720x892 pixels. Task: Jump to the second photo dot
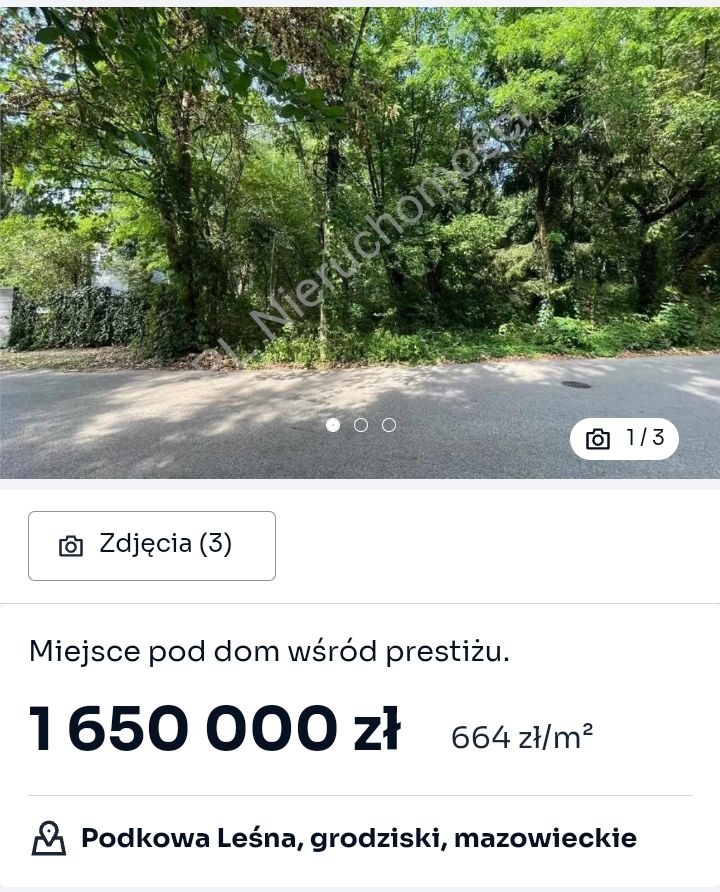[x=361, y=425]
